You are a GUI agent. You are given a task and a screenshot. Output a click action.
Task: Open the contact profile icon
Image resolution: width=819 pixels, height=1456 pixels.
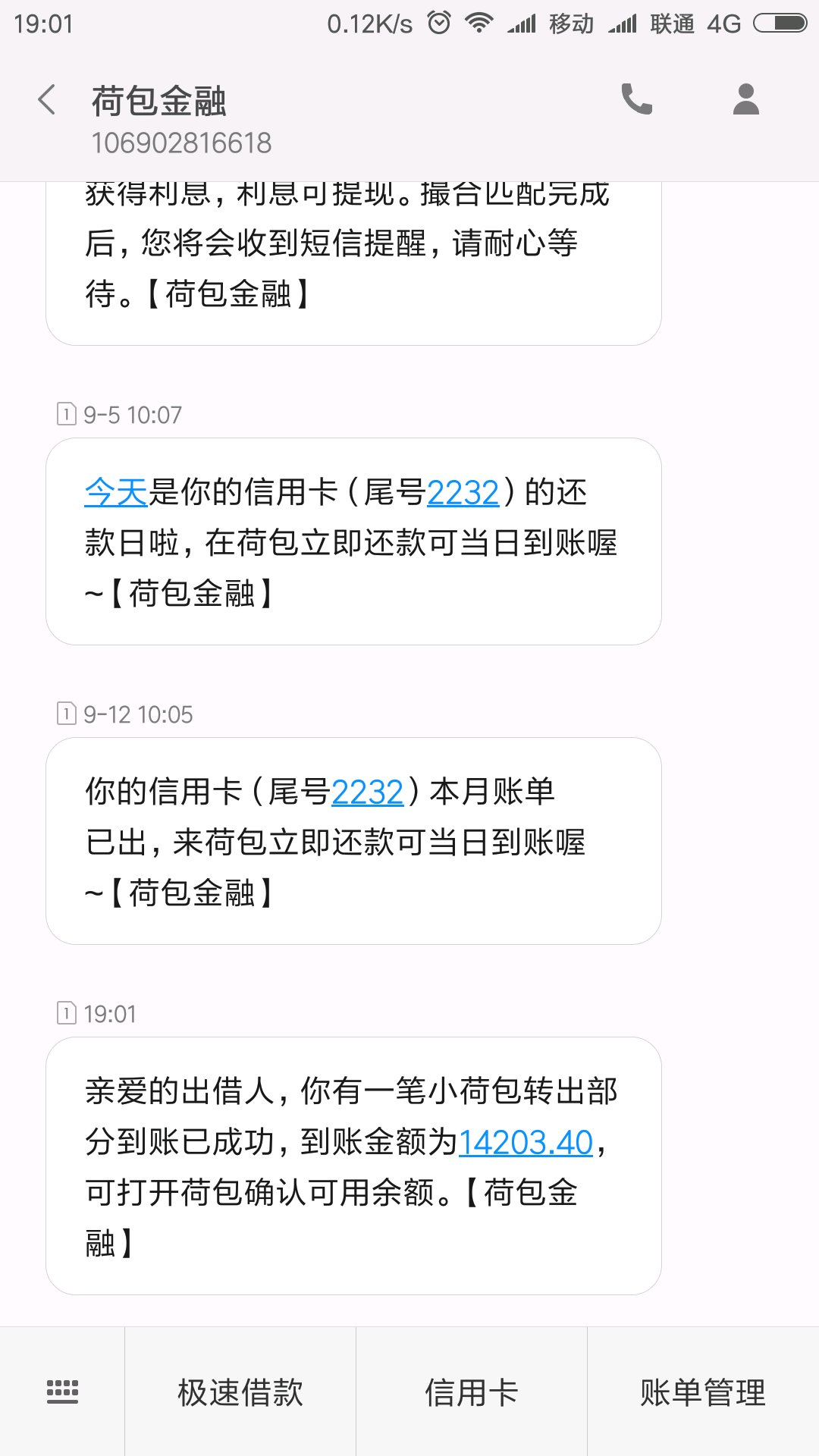745,99
